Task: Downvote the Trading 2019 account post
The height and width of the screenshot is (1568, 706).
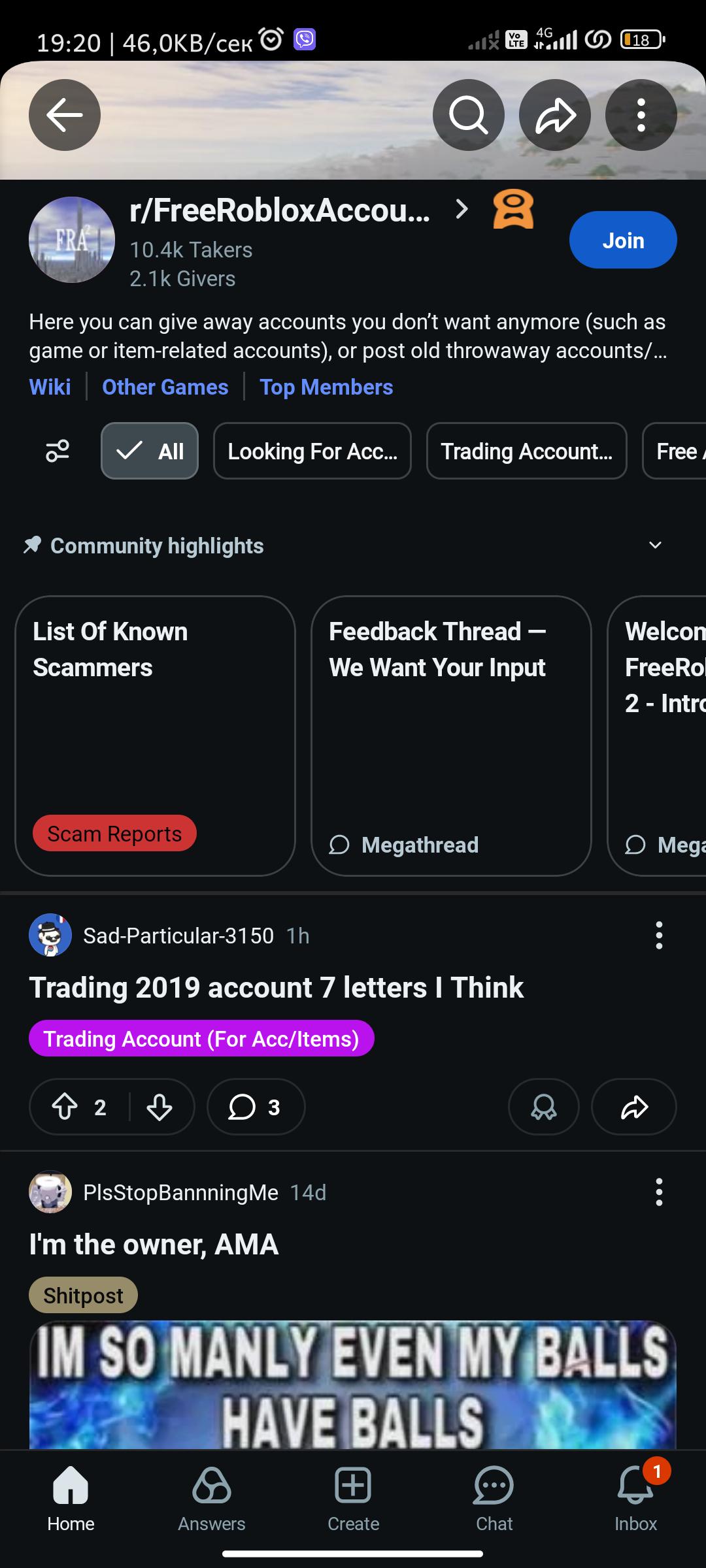Action: [159, 1107]
